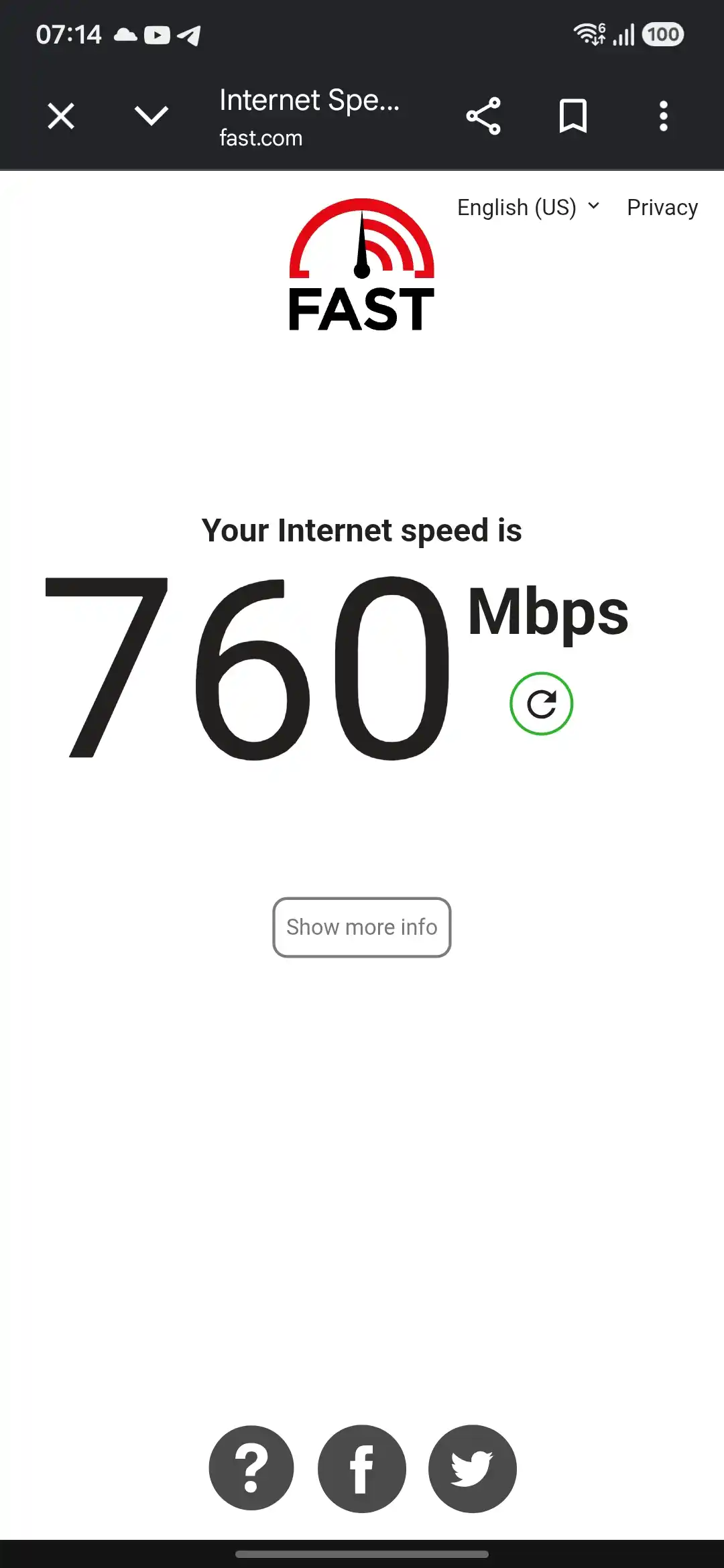Tap Show more info button
This screenshot has height=1568, width=724.
point(362,927)
